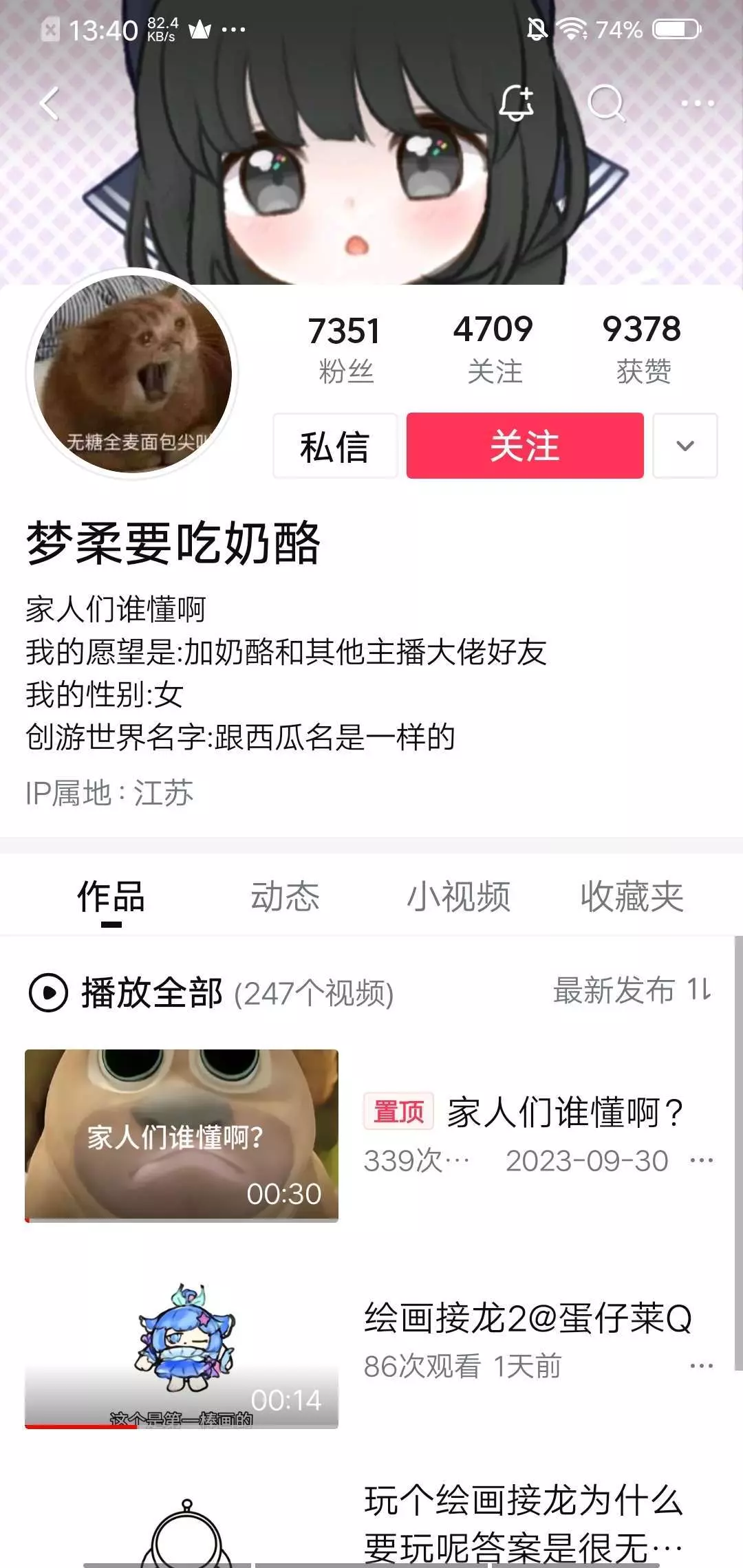Open the profile avatar picture

133,373
